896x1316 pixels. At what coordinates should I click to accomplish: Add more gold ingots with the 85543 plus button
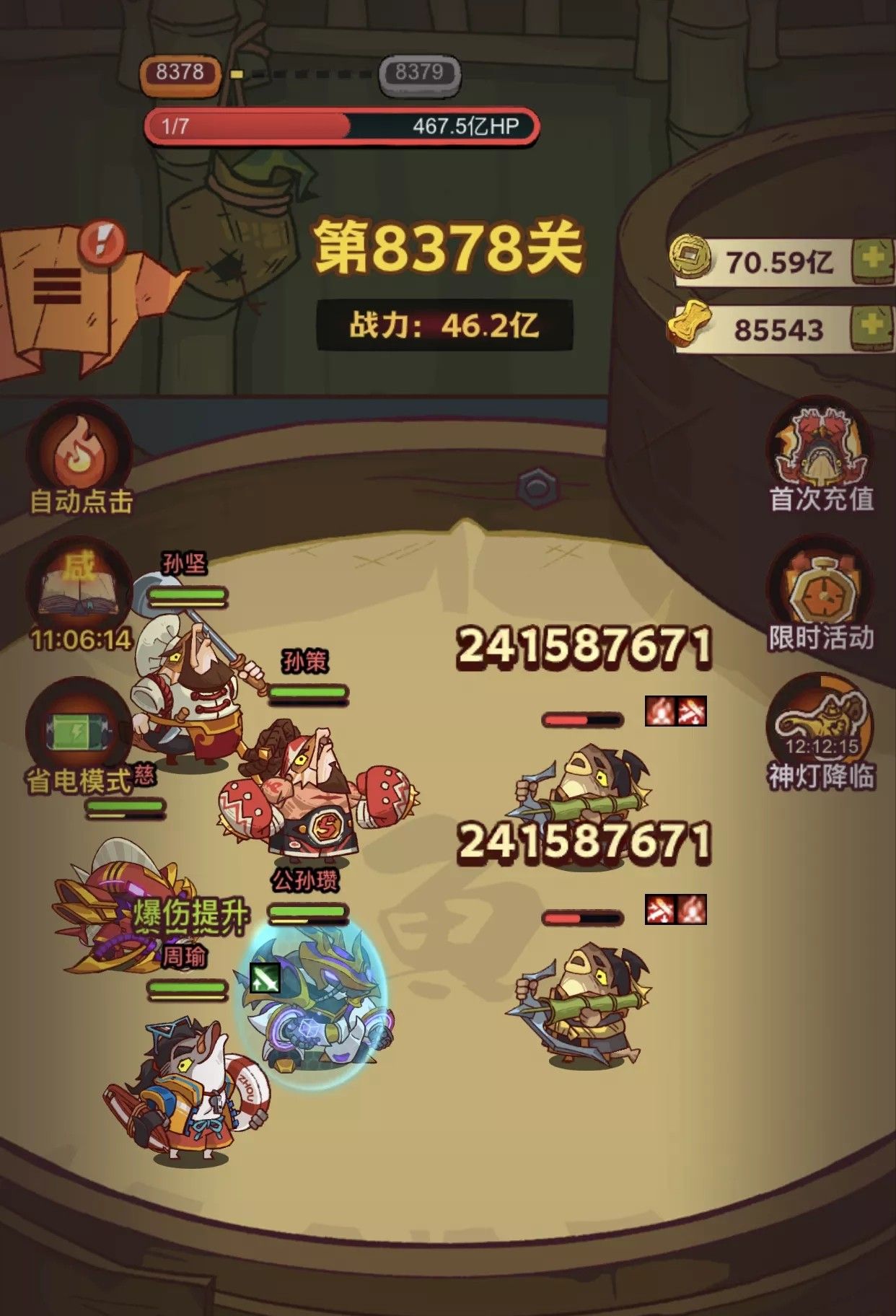coord(872,328)
